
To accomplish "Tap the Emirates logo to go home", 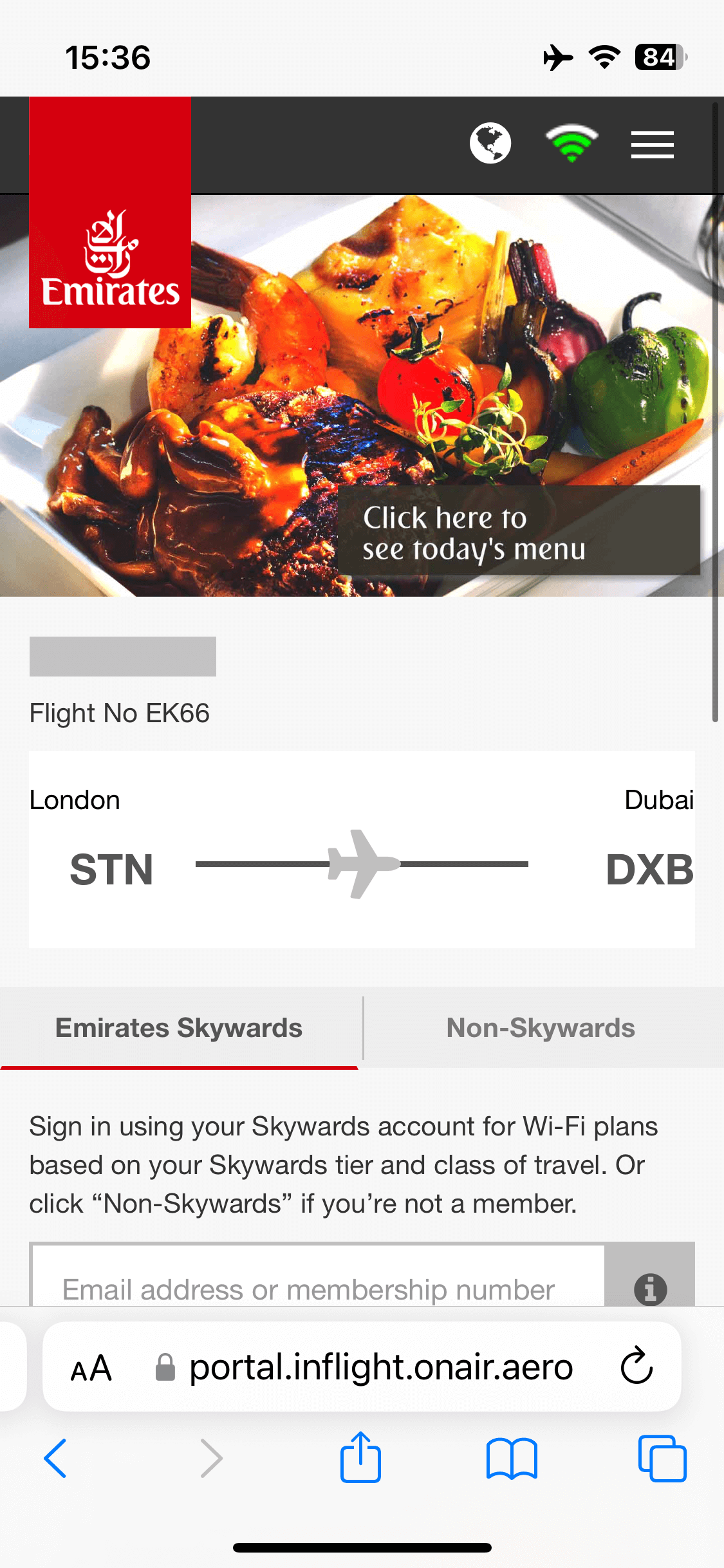I will tap(110, 212).
